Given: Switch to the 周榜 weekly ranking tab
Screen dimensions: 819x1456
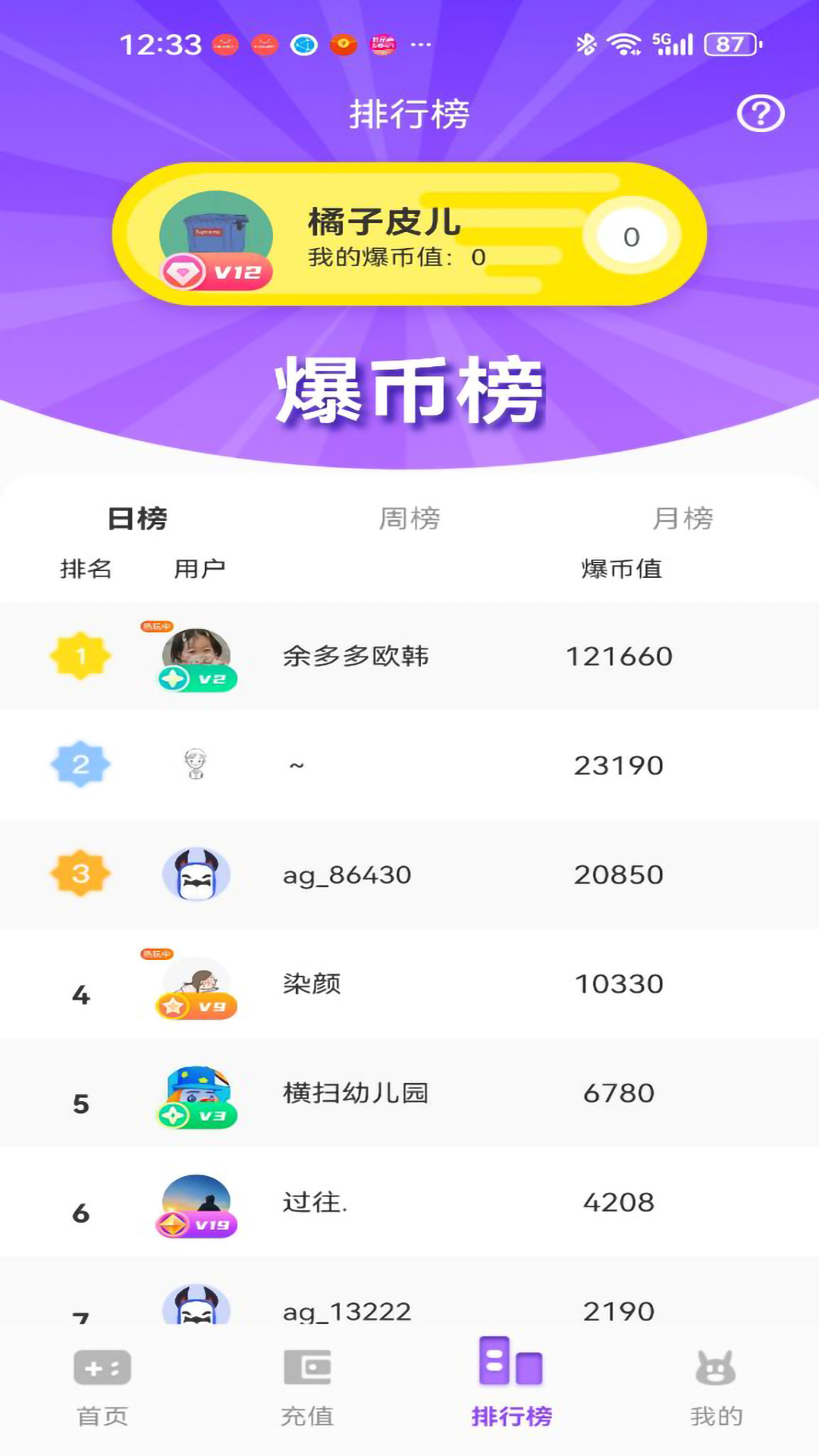Looking at the screenshot, I should coord(409,519).
